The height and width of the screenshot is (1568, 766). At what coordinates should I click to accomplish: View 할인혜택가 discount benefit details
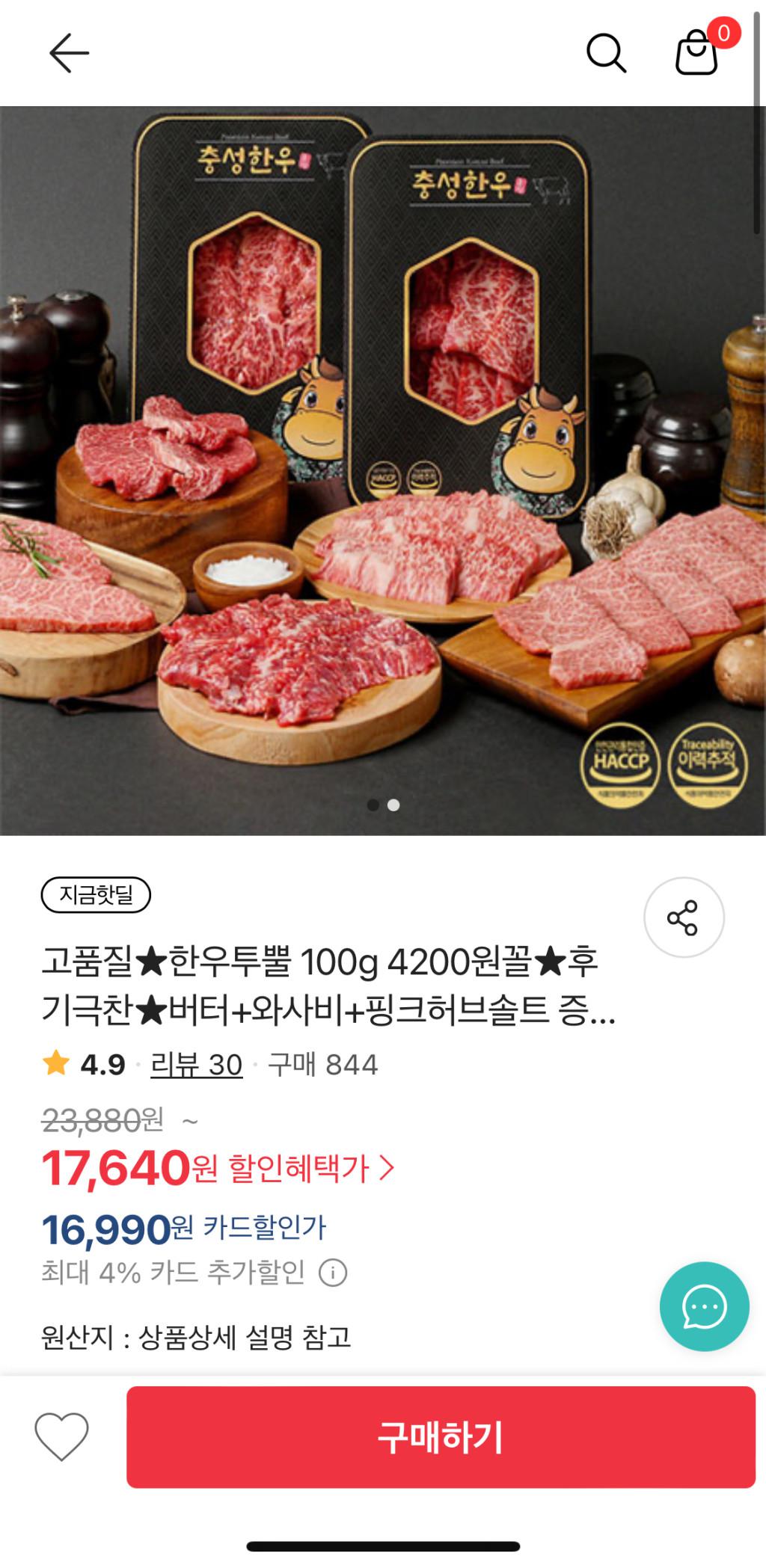pos(310,1169)
